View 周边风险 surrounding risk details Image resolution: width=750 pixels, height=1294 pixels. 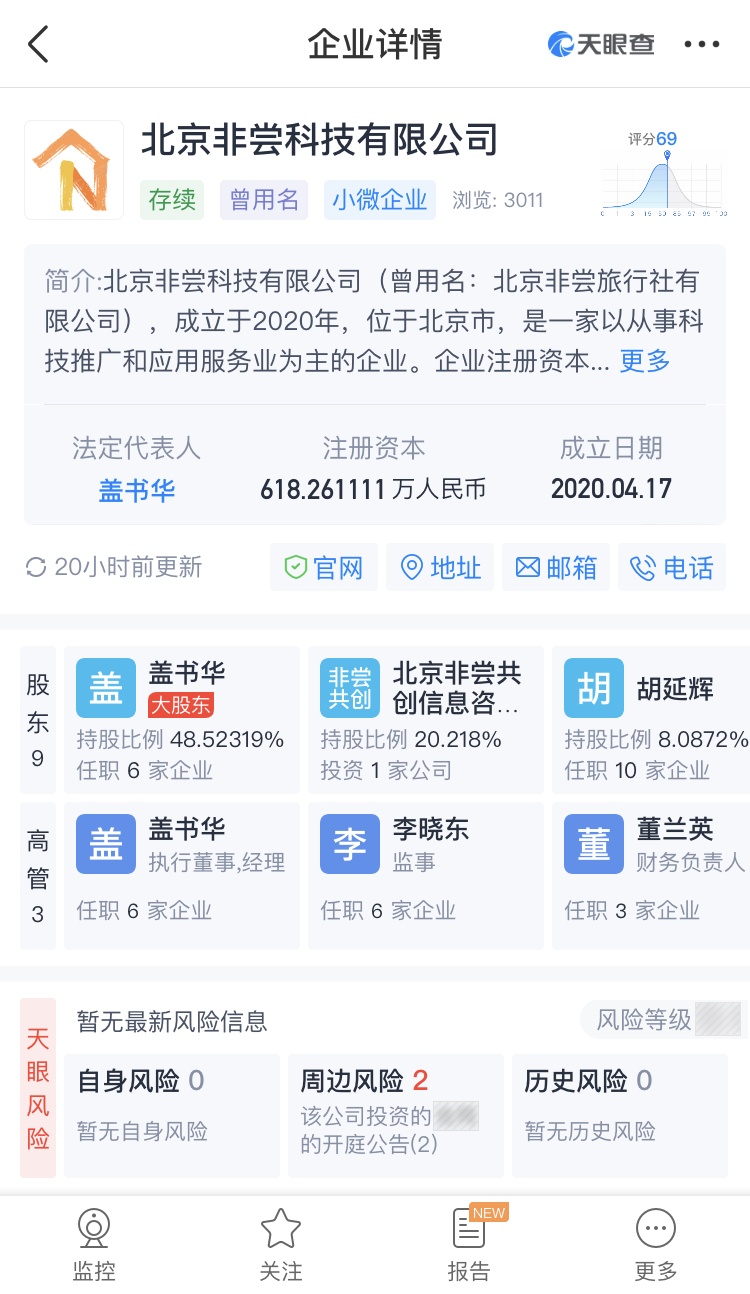pyautogui.click(x=396, y=1116)
